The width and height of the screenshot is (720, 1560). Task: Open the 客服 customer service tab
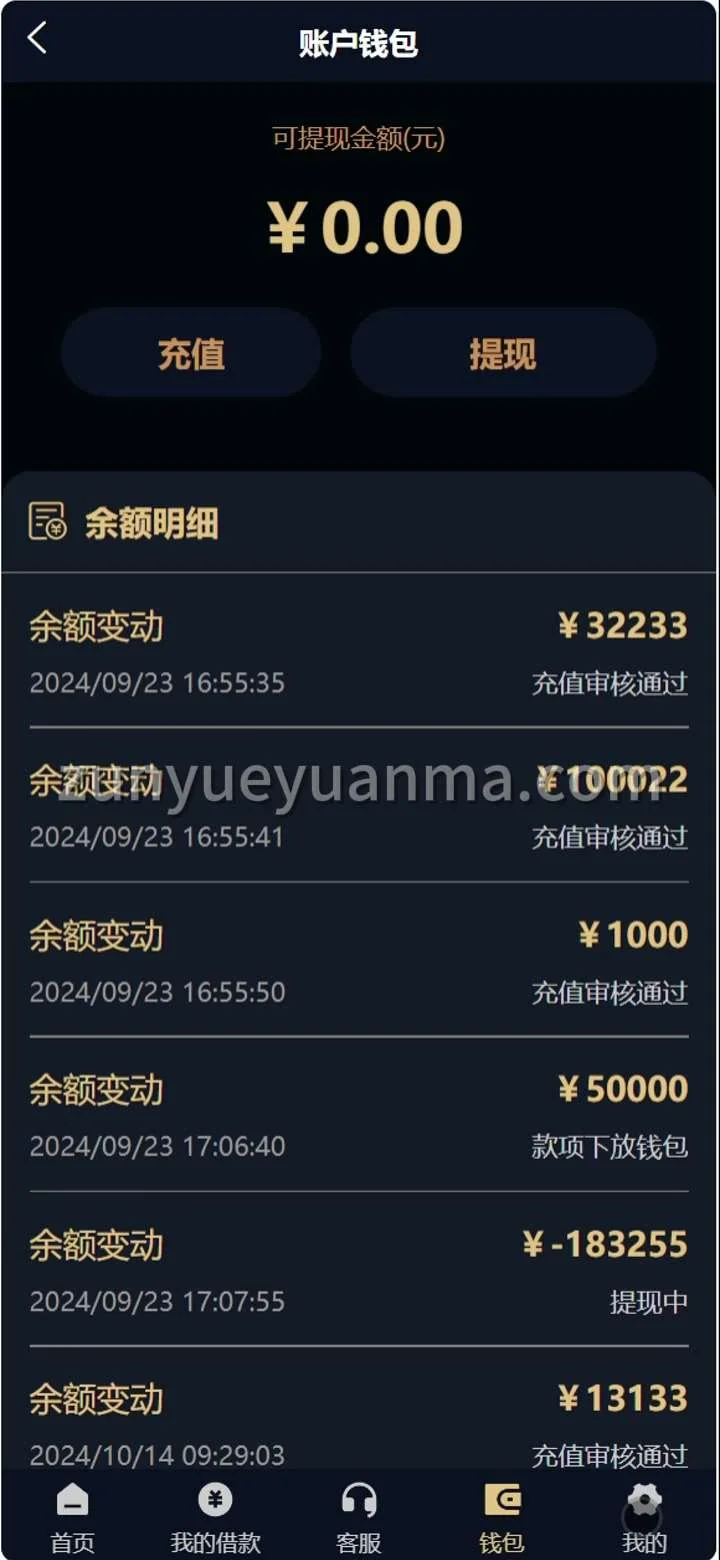coord(358,1518)
